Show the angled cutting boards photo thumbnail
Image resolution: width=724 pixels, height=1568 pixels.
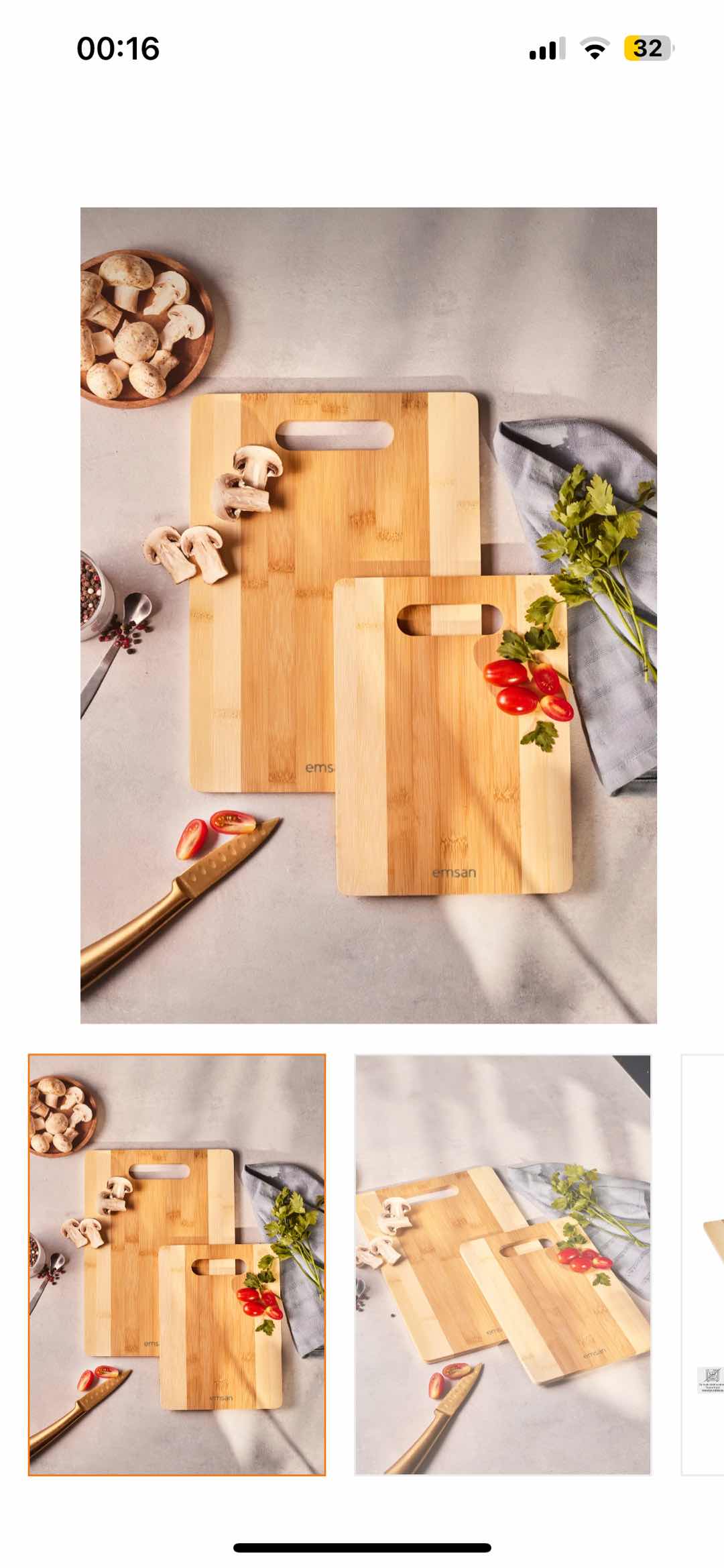coord(503,1264)
